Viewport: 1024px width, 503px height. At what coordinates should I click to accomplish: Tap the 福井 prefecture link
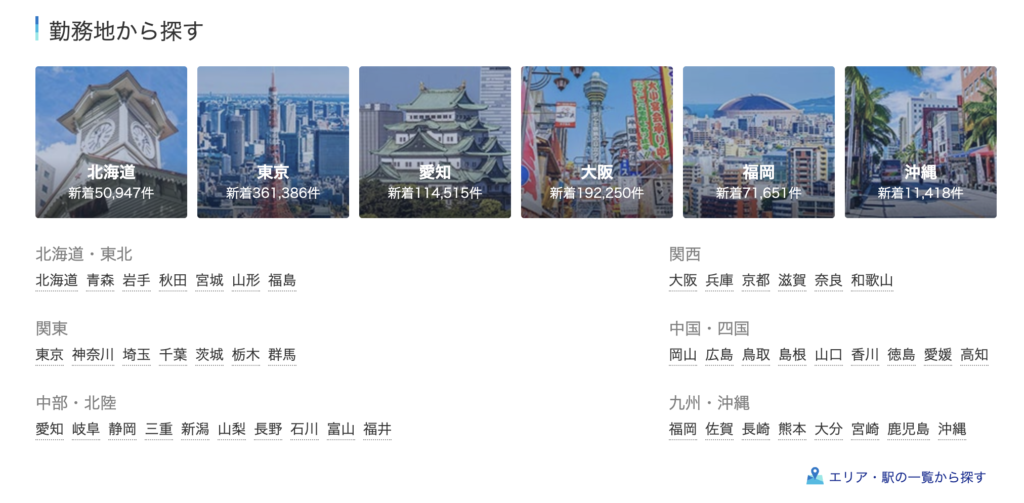[x=377, y=430]
